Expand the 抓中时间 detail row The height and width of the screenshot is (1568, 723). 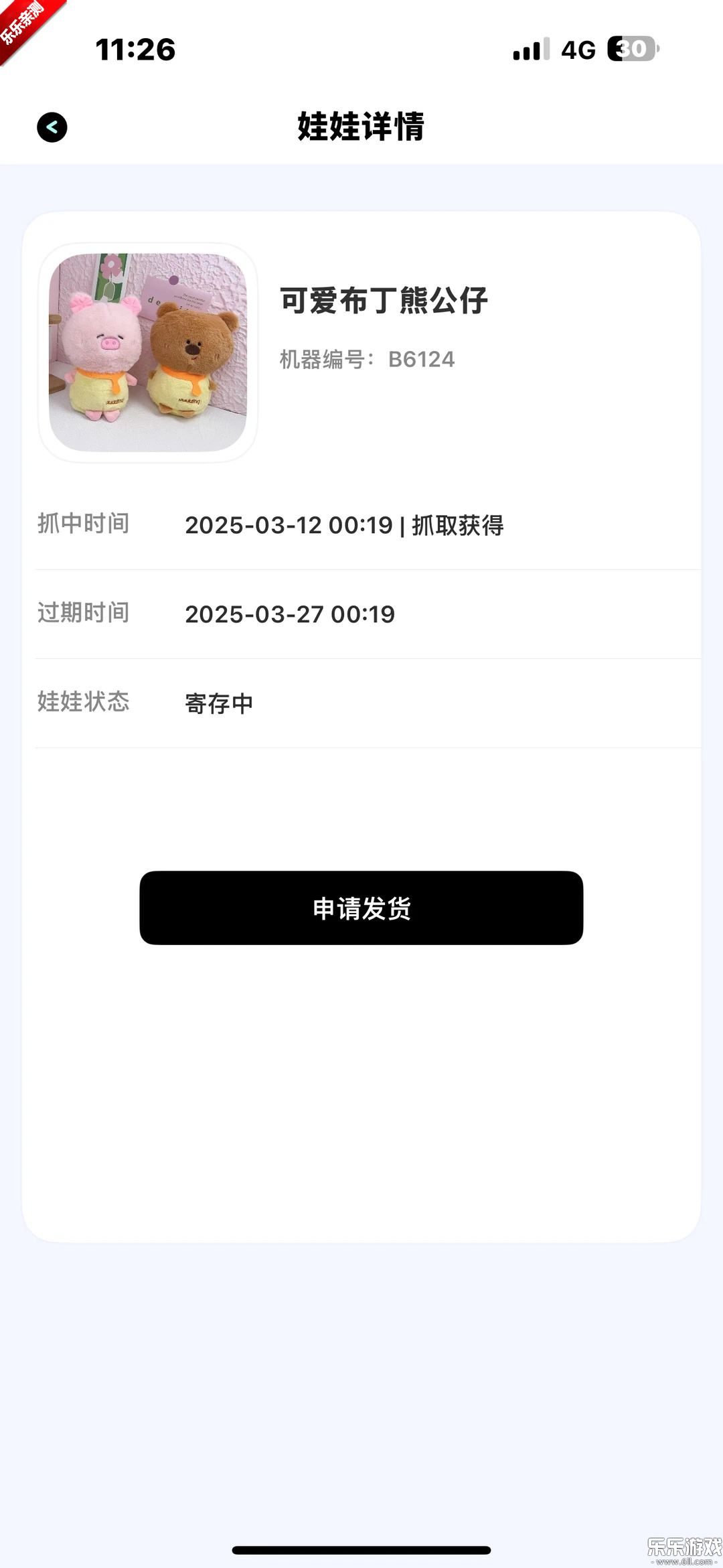tap(361, 526)
